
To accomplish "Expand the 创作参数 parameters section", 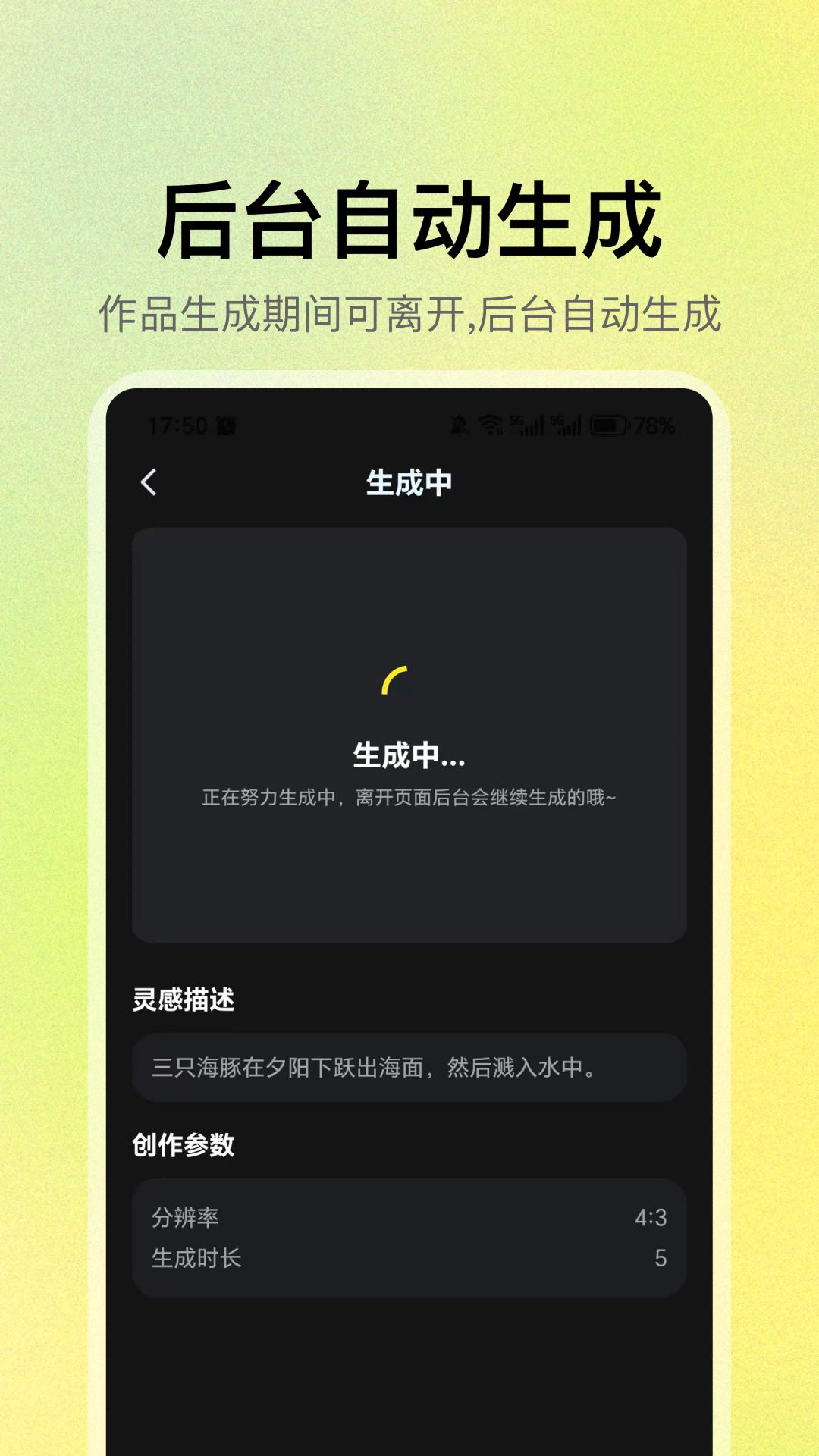I will click(185, 1147).
